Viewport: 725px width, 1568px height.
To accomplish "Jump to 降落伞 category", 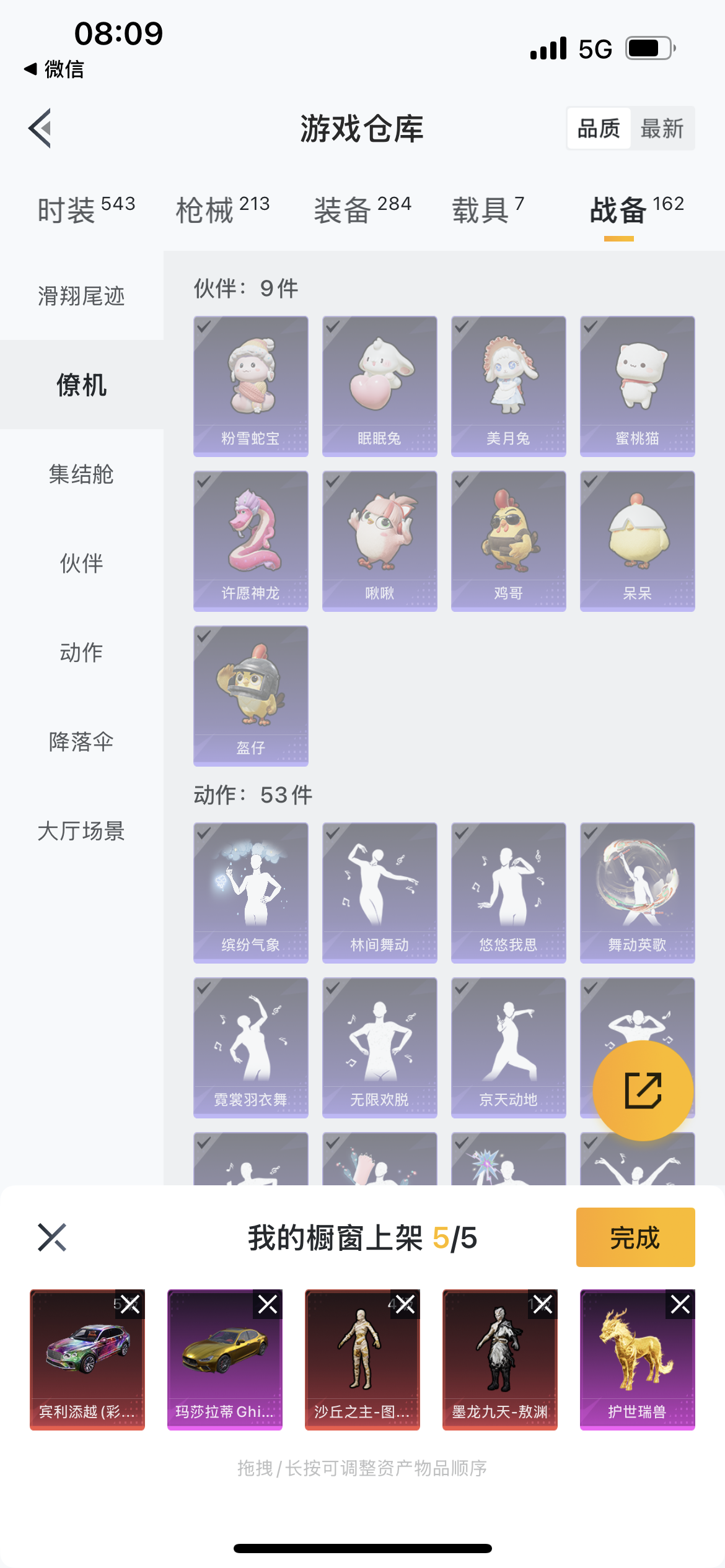I will pos(81,741).
